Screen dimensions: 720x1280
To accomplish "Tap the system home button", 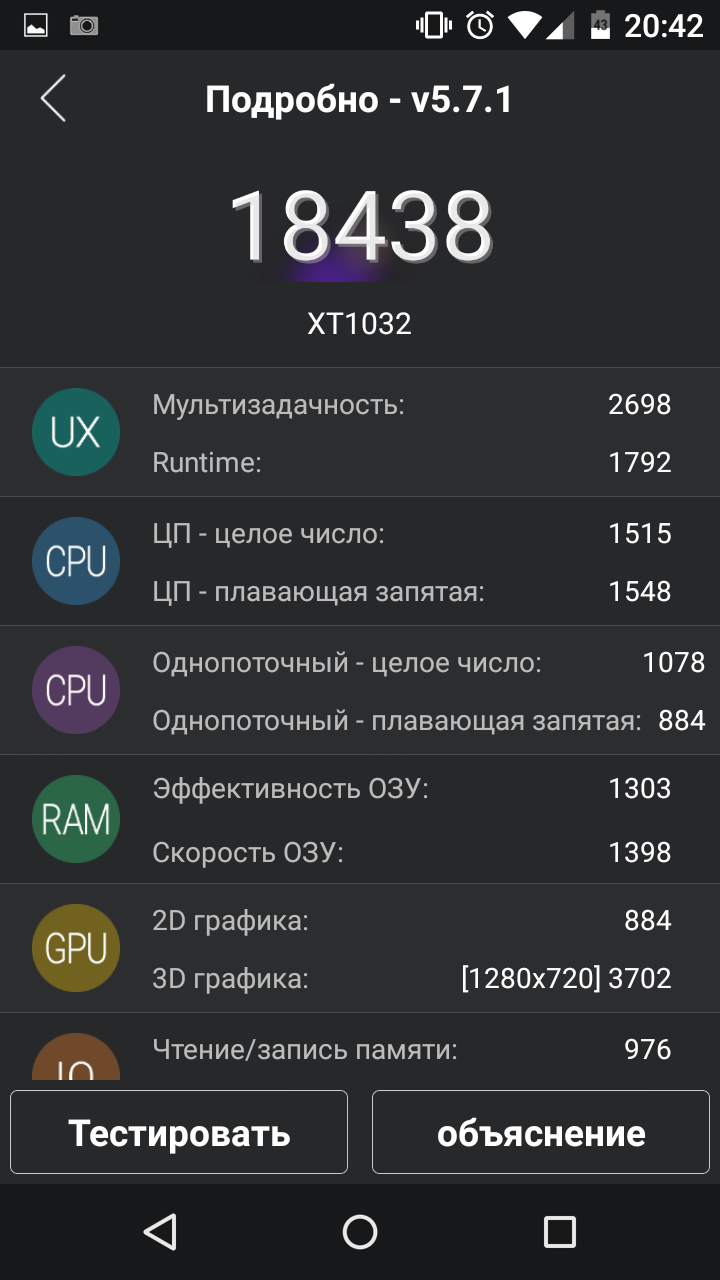I will point(360,1232).
